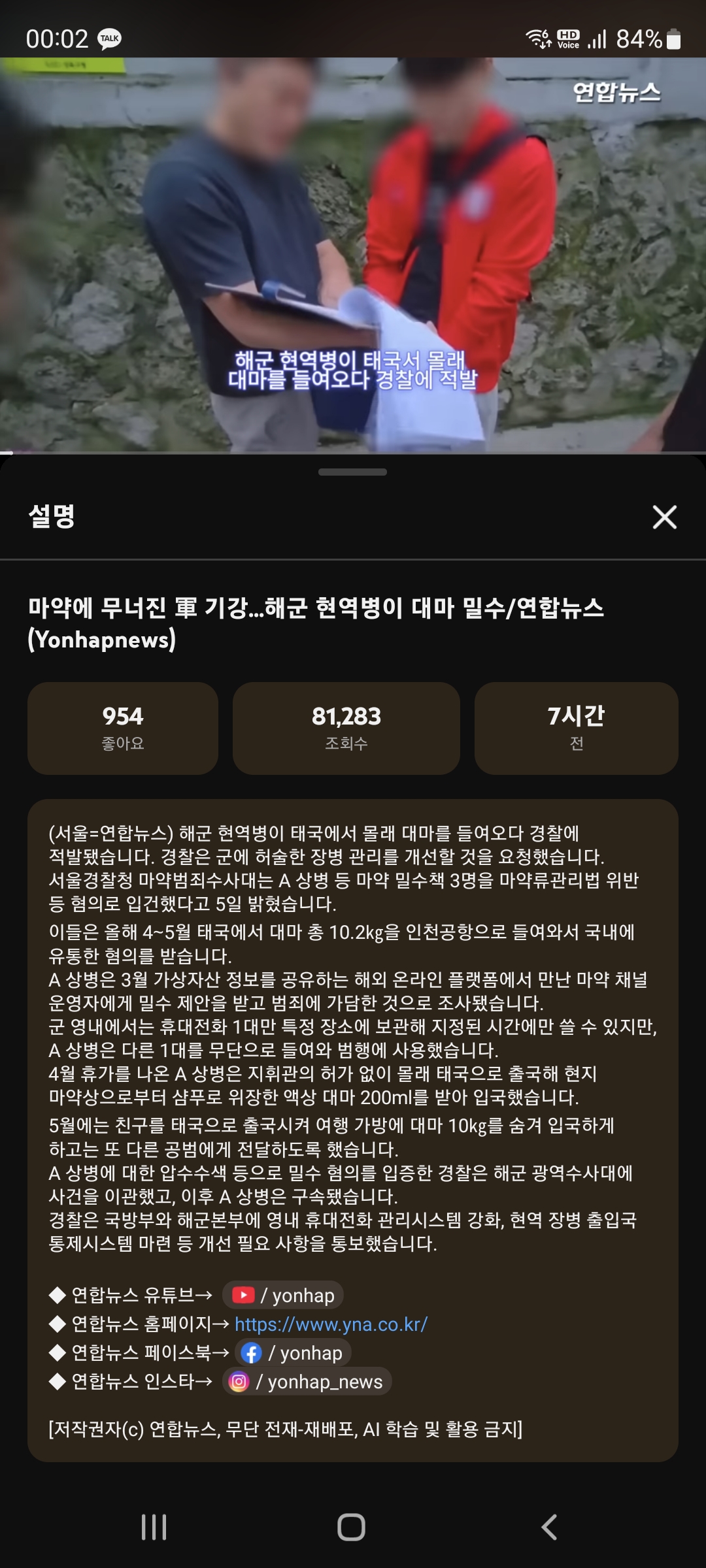The height and width of the screenshot is (1568, 706).
Task: Go back with the system back button
Action: [549, 1527]
